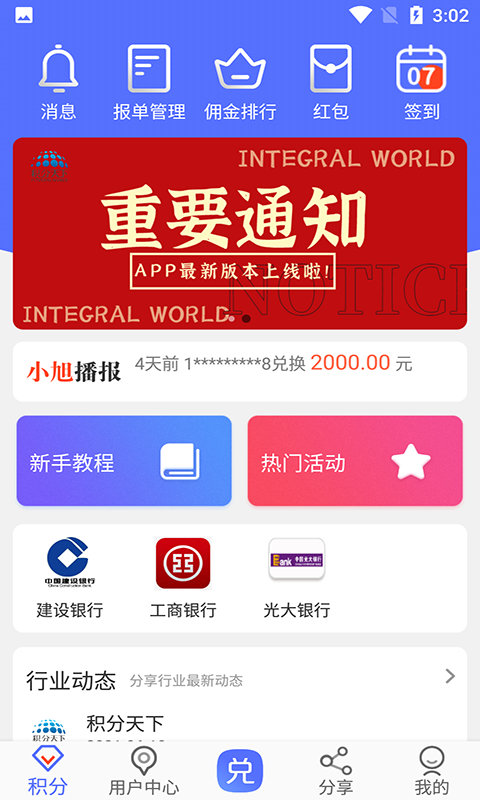Open the 红包 red envelope

click(x=331, y=83)
